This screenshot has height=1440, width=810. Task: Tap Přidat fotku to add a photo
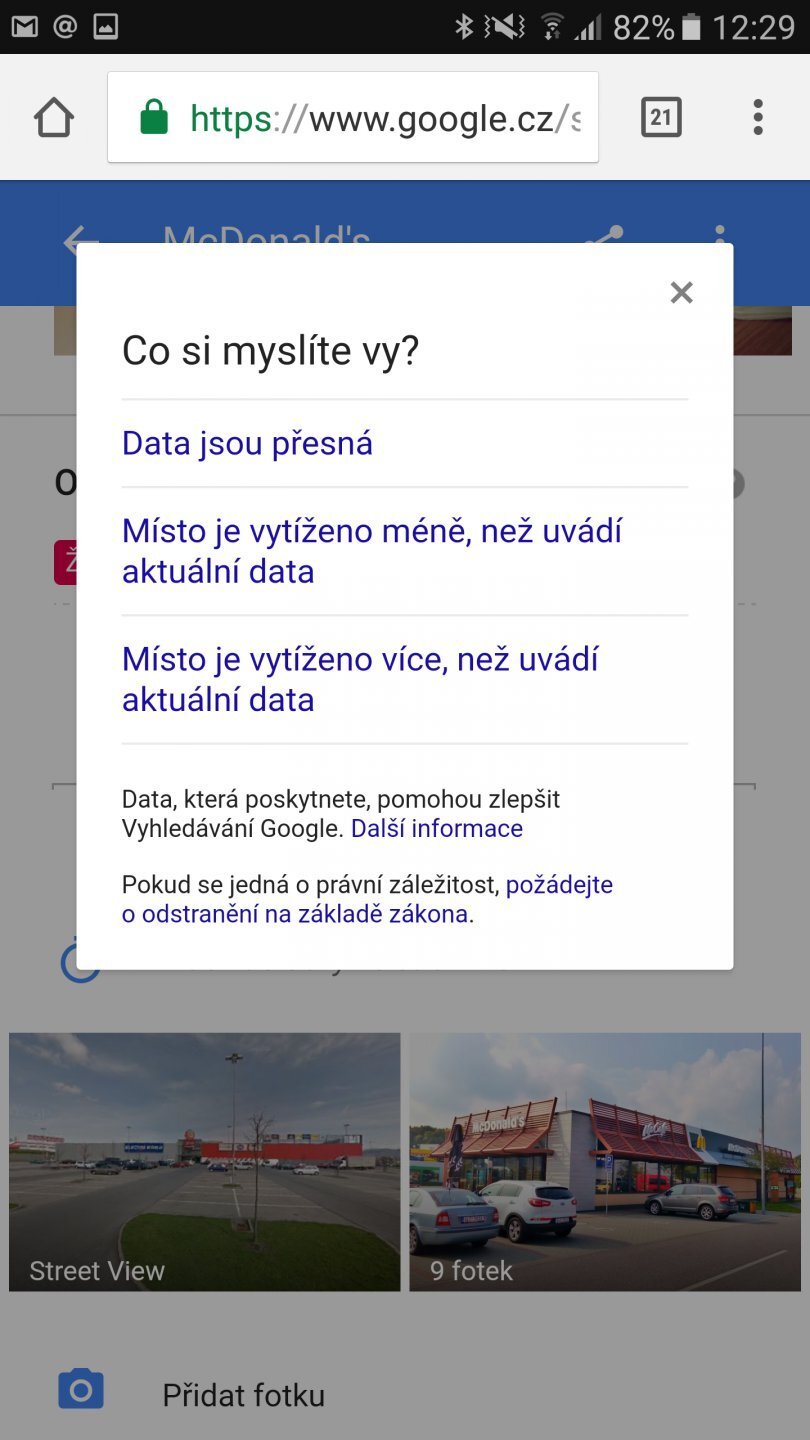pyautogui.click(x=243, y=1394)
